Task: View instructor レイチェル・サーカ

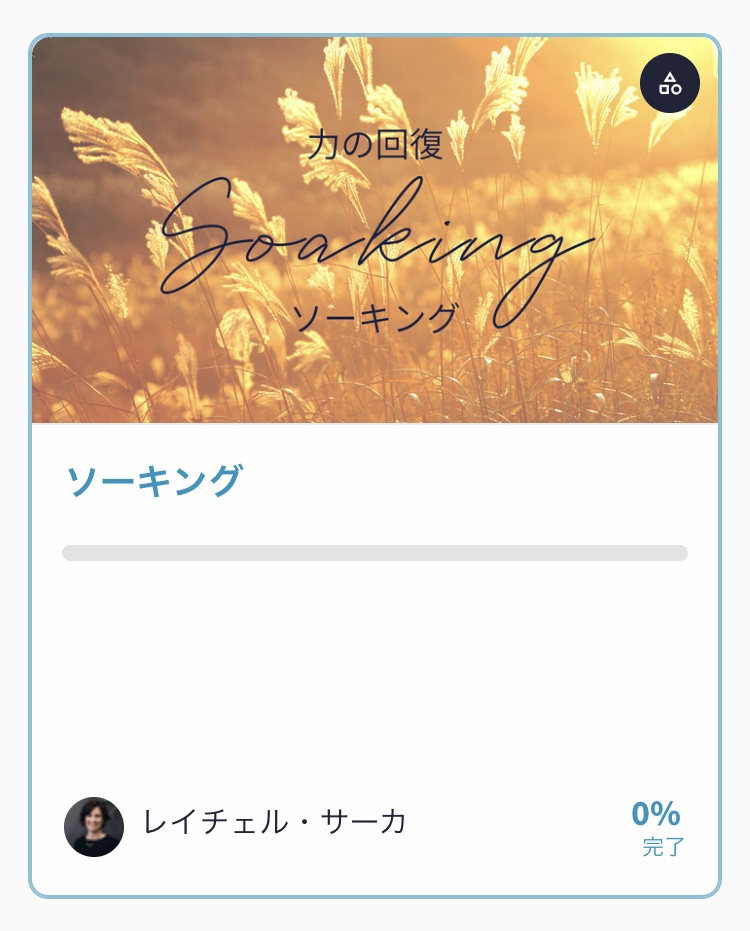Action: coord(274,823)
